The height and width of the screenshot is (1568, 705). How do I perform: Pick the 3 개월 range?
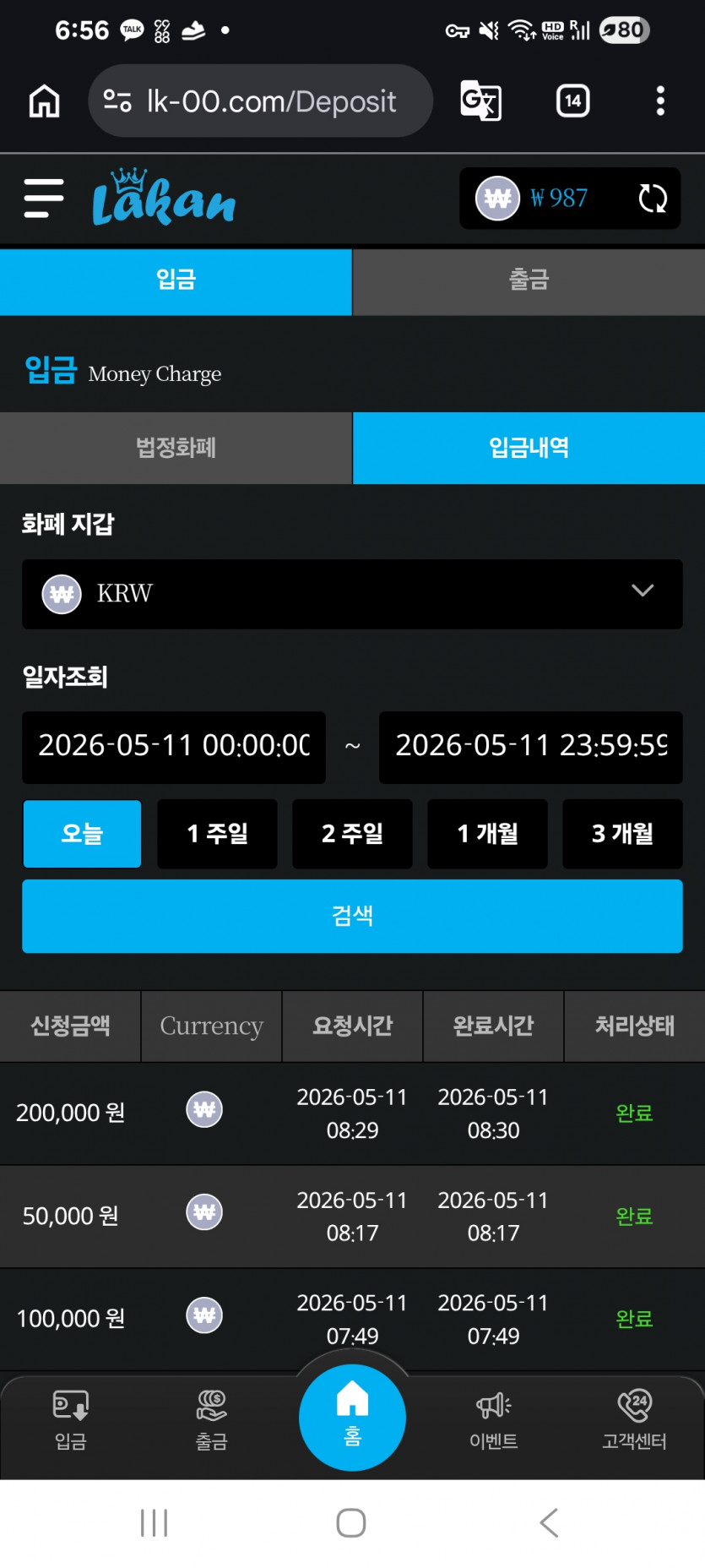[x=622, y=834]
